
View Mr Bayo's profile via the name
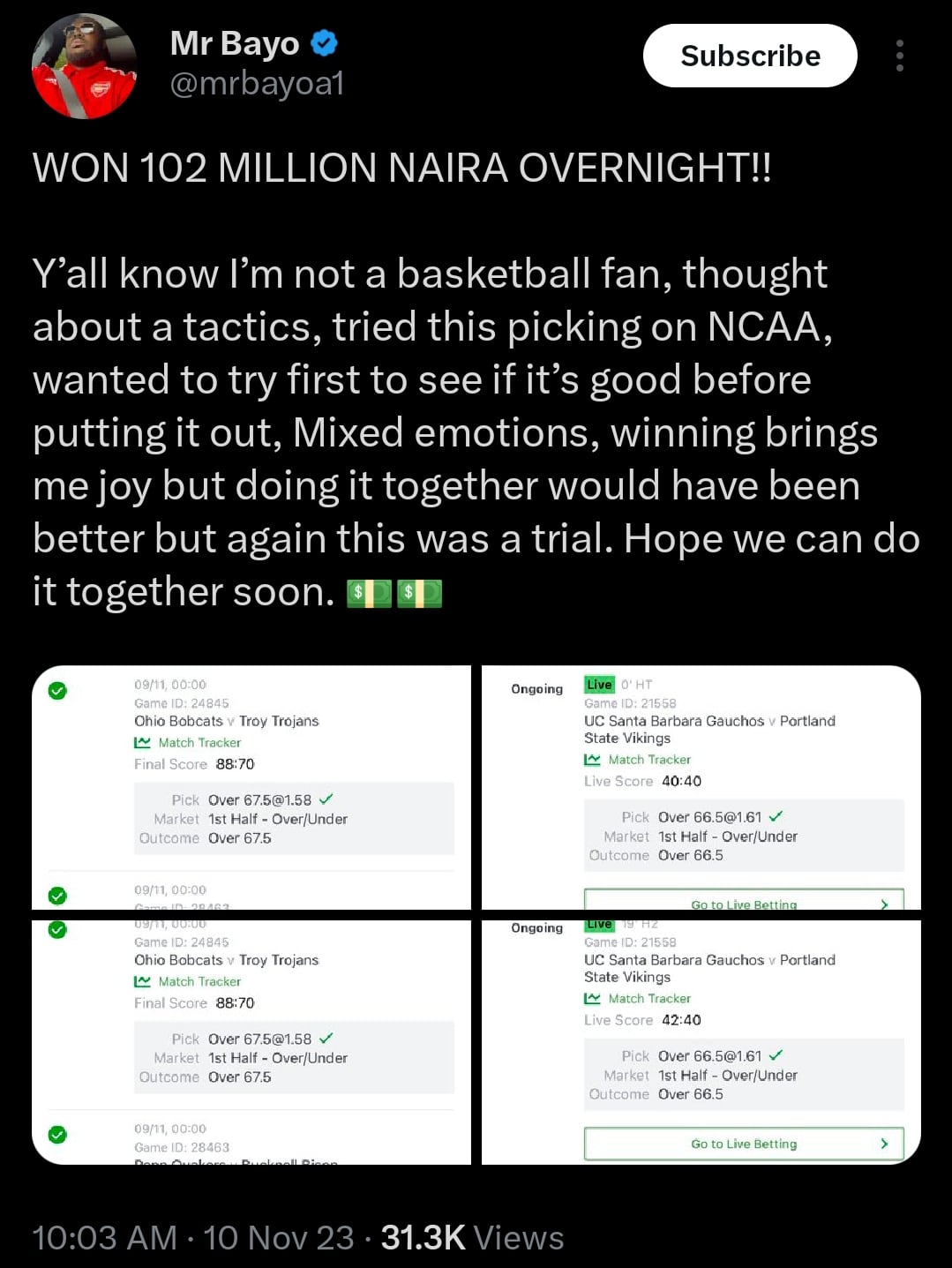pos(235,43)
